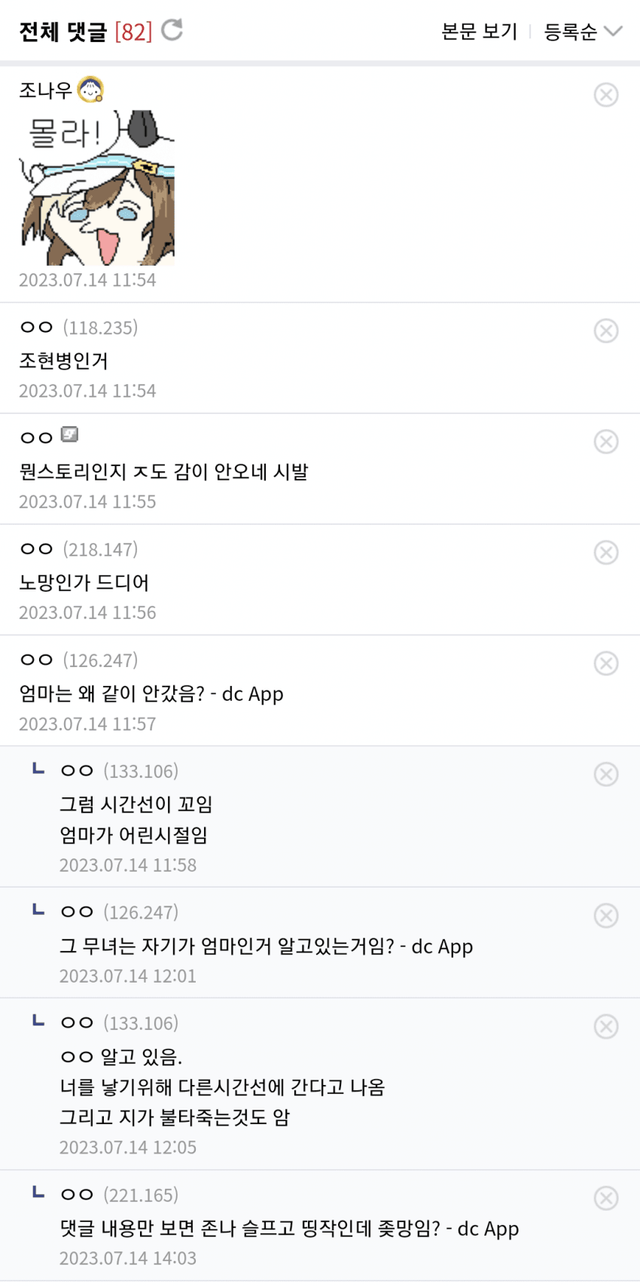Delete the comment starting '뭔스토리인지'
640x1286 pixels.
pyautogui.click(x=606, y=442)
